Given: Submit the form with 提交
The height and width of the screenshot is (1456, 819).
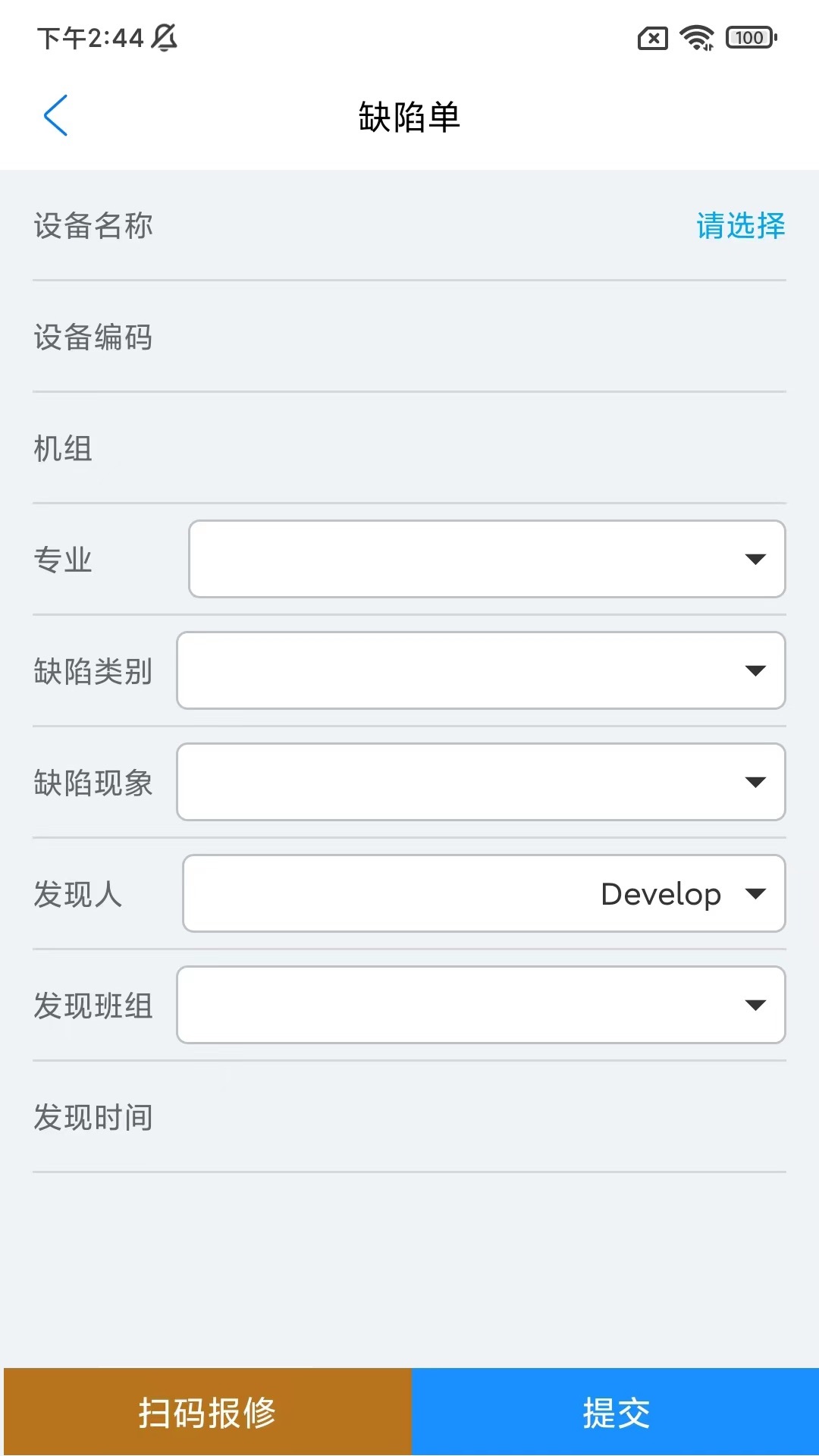Looking at the screenshot, I should coord(616,1412).
